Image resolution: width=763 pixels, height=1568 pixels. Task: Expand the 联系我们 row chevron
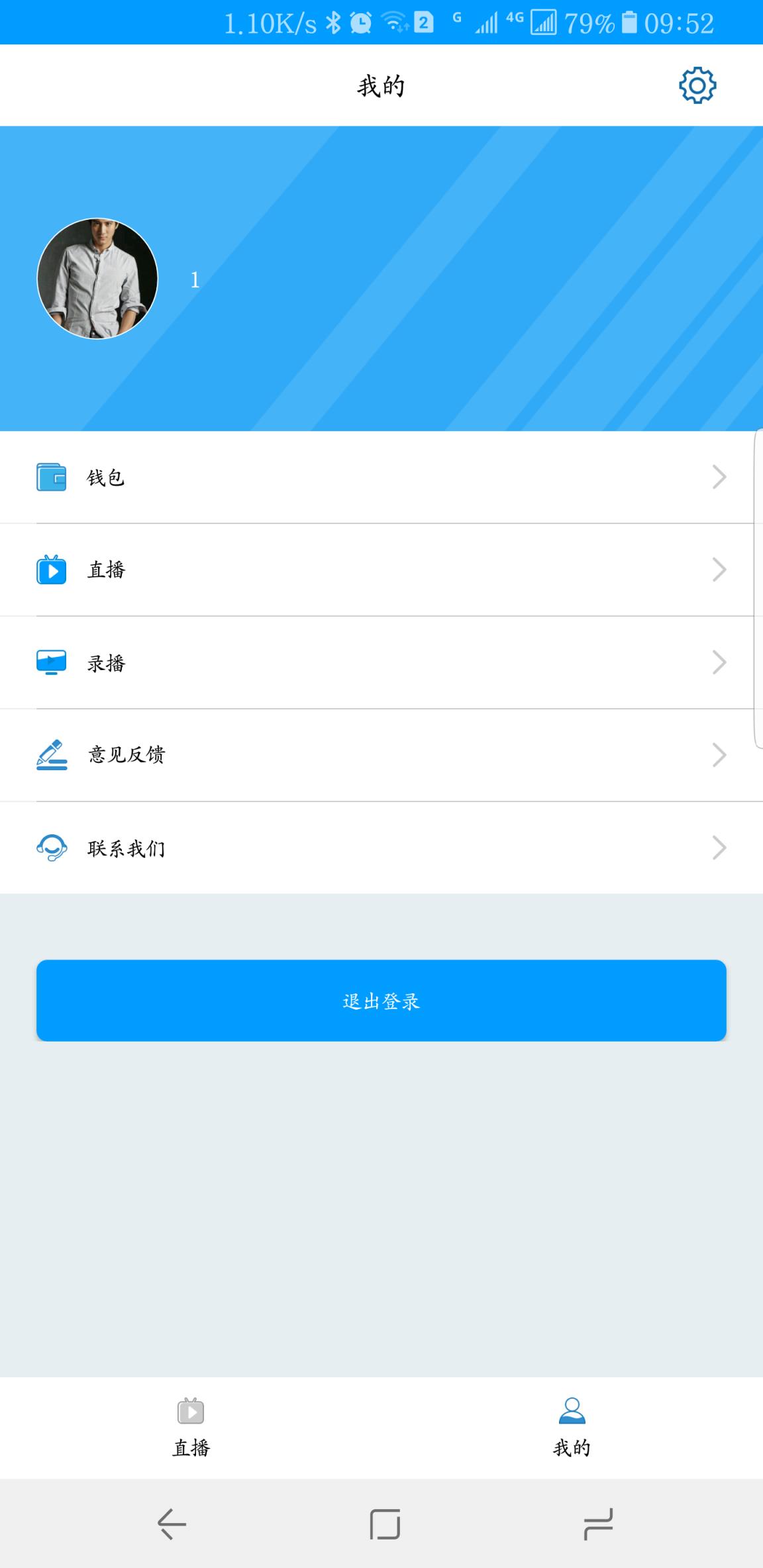(719, 847)
